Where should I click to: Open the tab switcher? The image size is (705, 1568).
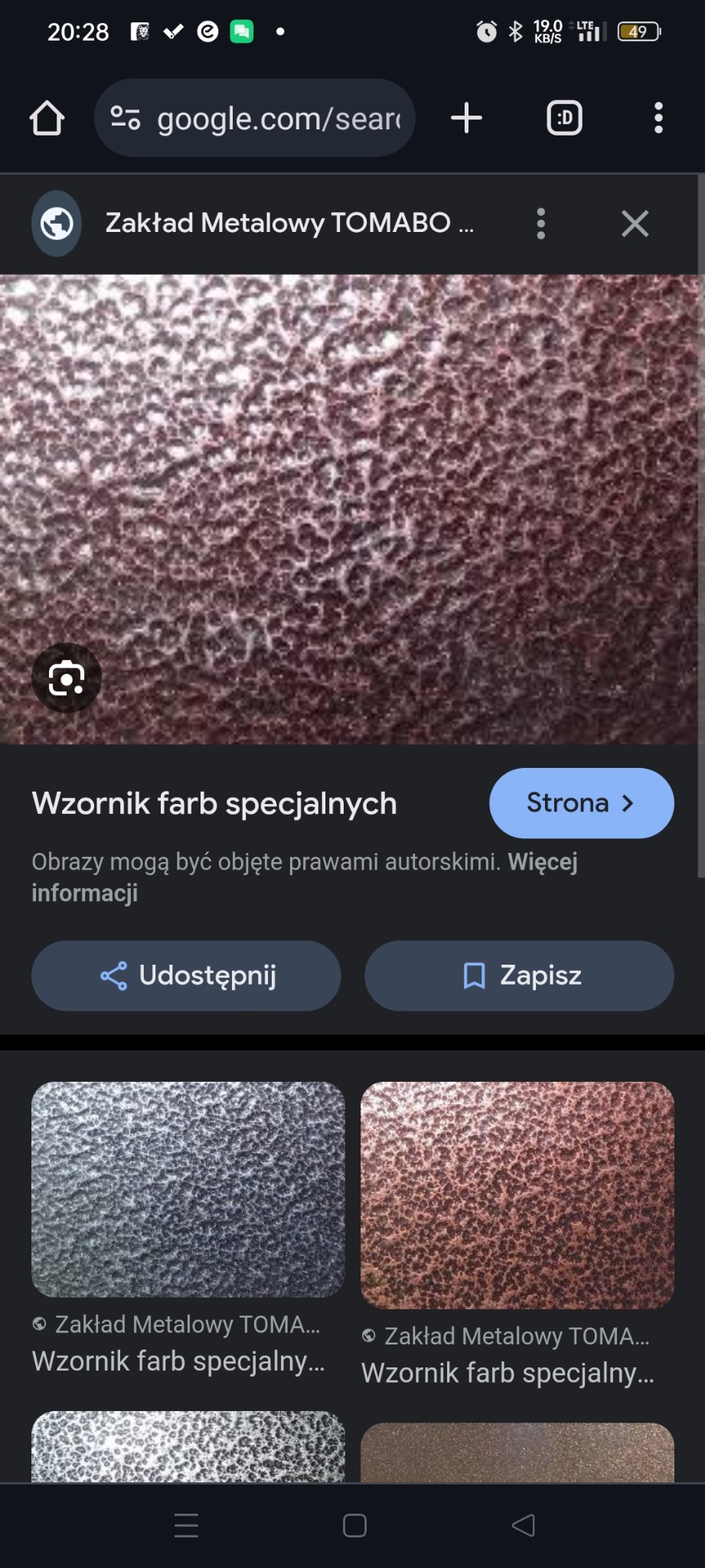(x=564, y=118)
